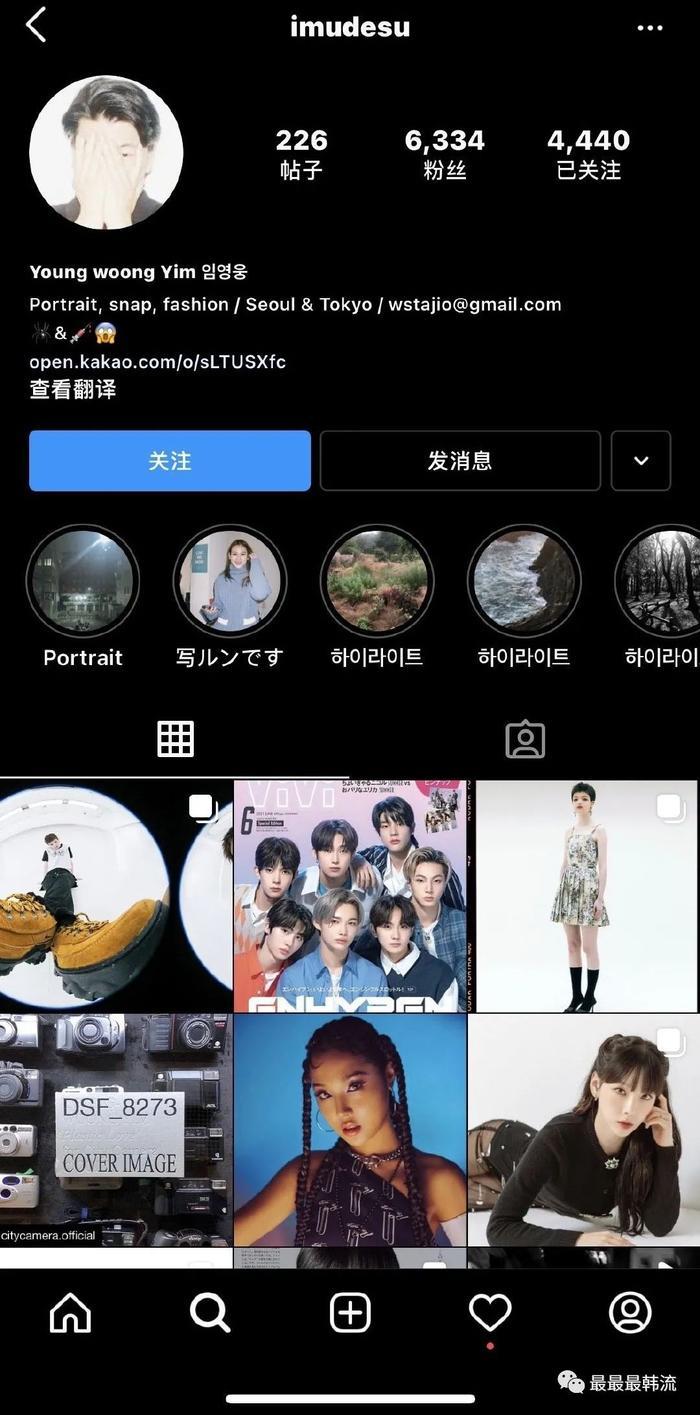Viewport: 700px width, 1415px height.
Task: Open the open.kakao.com bio link
Action: coord(157,362)
